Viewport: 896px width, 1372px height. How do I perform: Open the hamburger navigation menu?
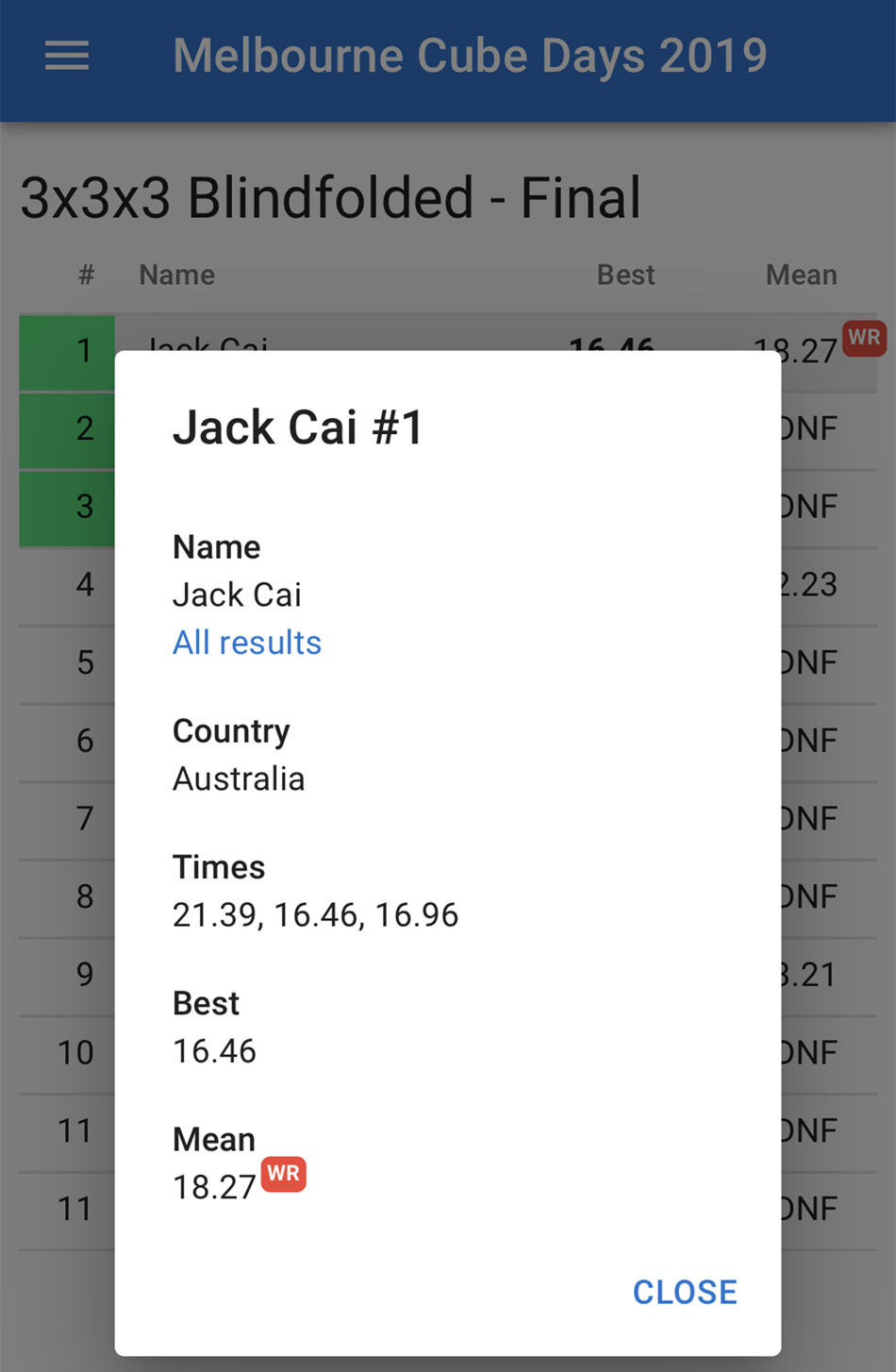pyautogui.click(x=67, y=57)
